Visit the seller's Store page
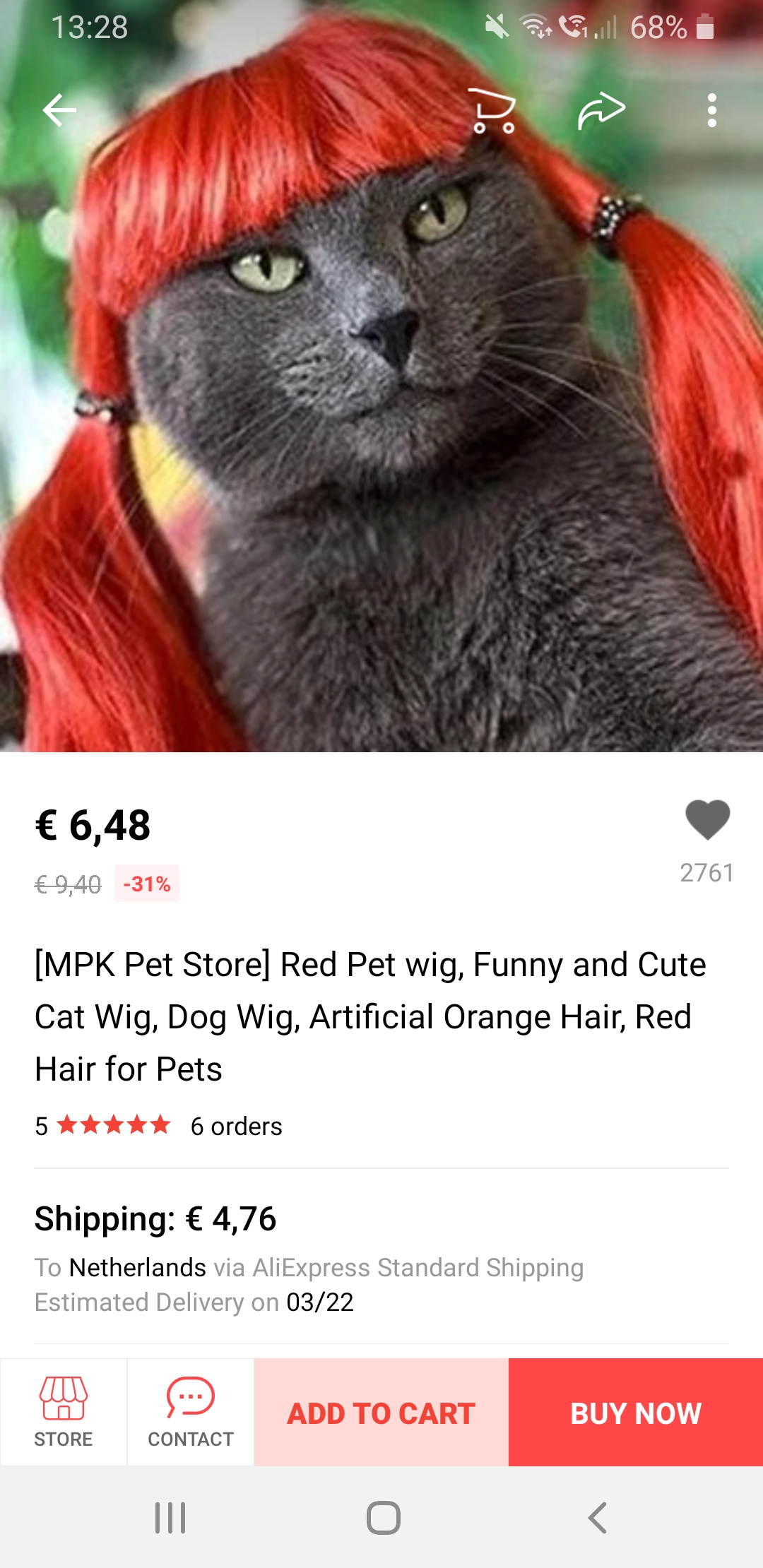763x1568 pixels. click(x=64, y=1411)
